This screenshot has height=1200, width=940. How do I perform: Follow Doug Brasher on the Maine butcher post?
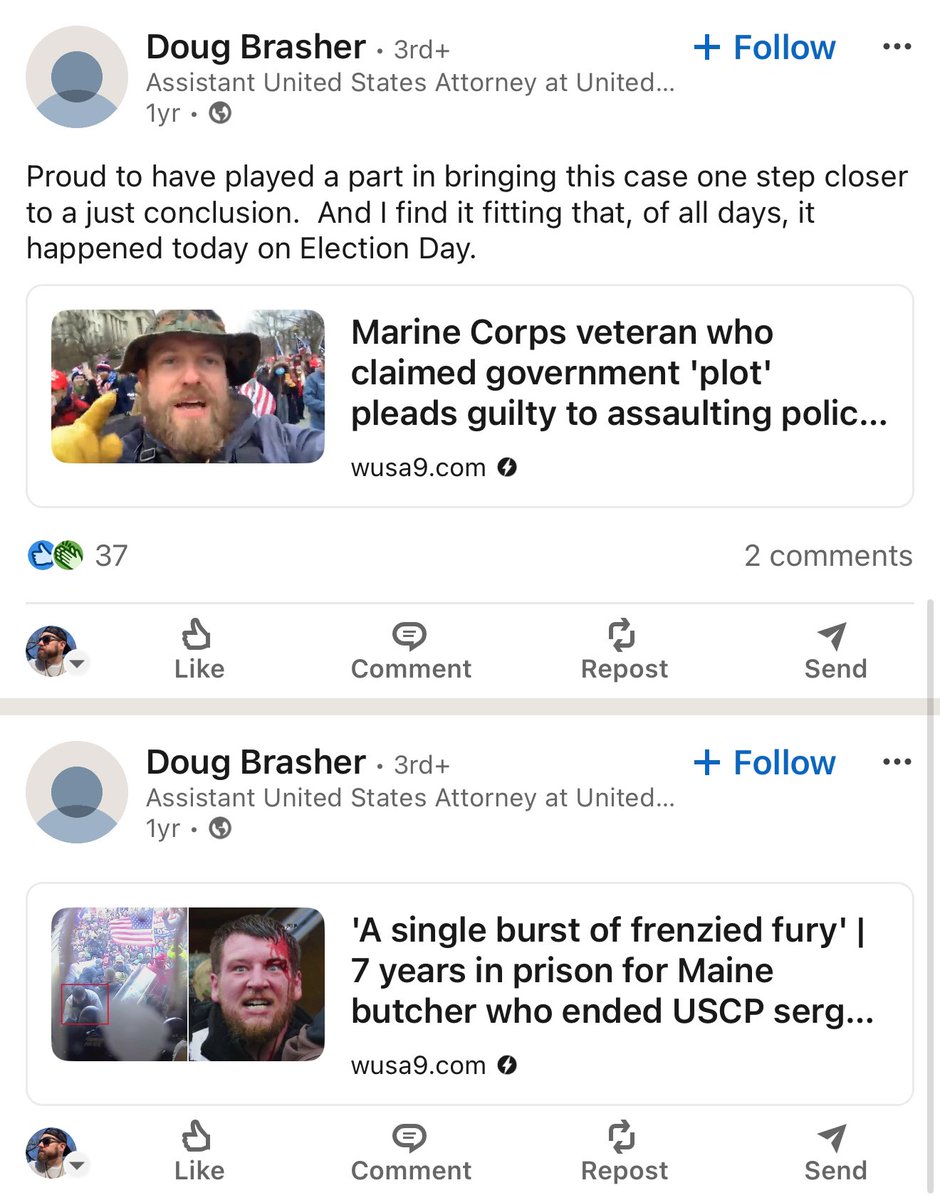click(765, 763)
